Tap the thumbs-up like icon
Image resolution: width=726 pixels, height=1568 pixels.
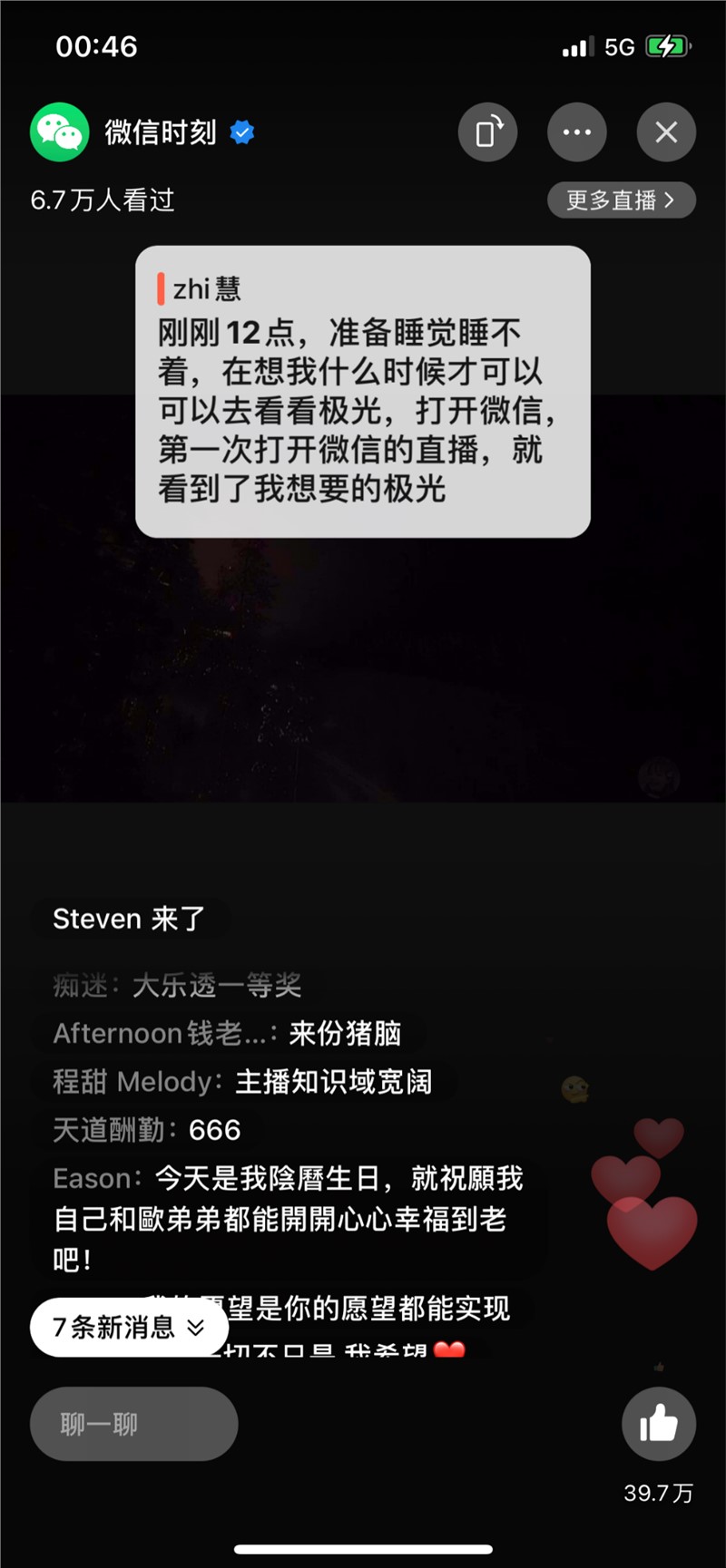coord(658,1424)
